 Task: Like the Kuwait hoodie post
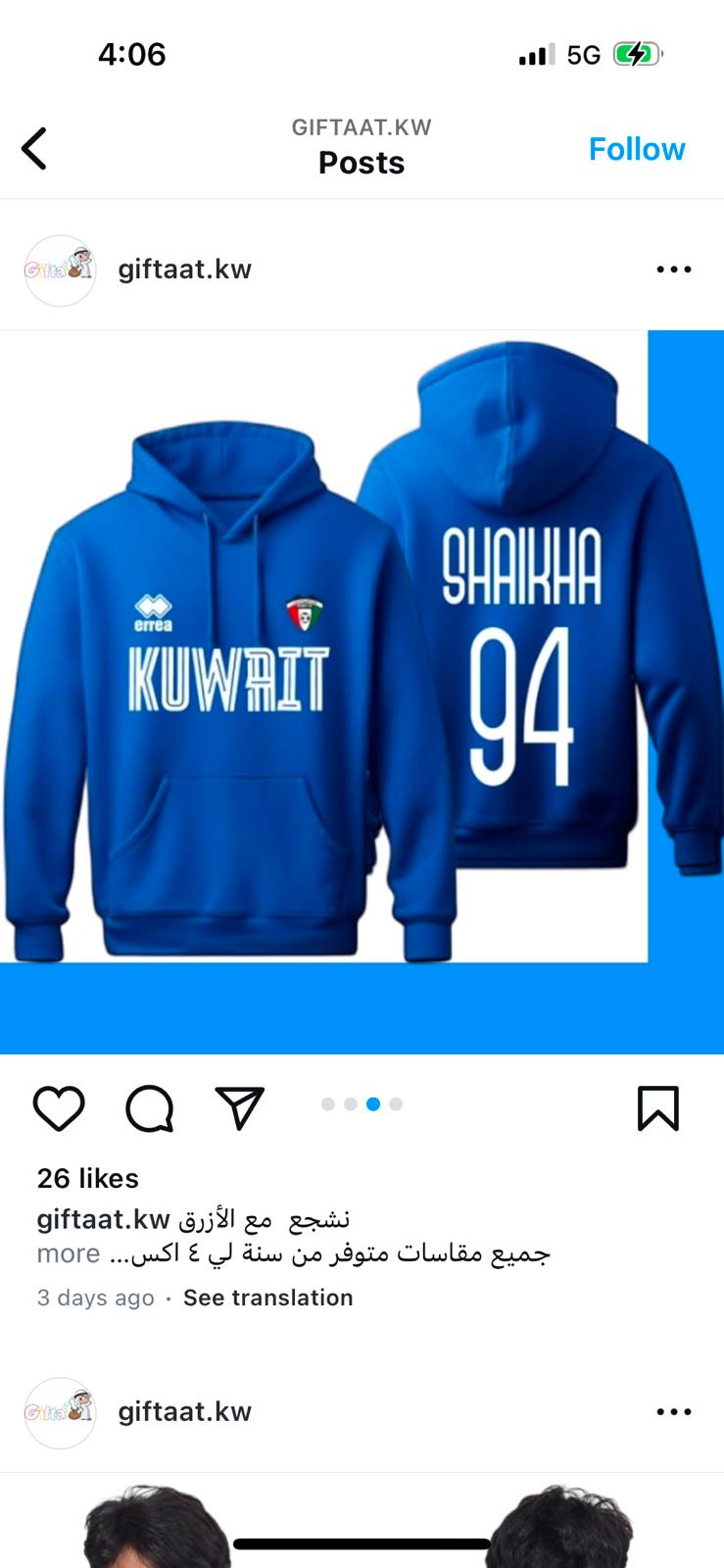(x=59, y=1108)
